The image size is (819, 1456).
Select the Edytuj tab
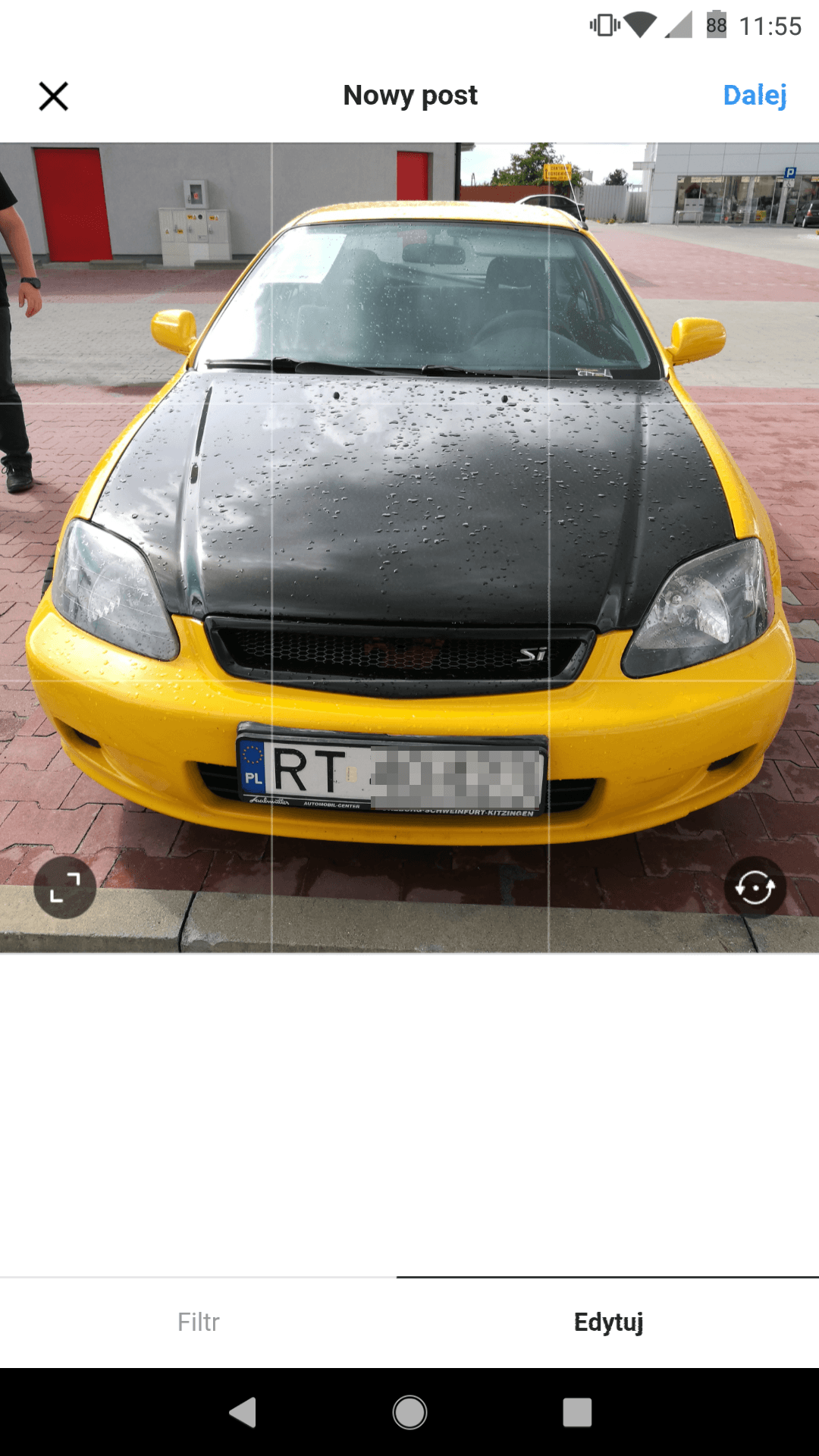click(x=608, y=1322)
